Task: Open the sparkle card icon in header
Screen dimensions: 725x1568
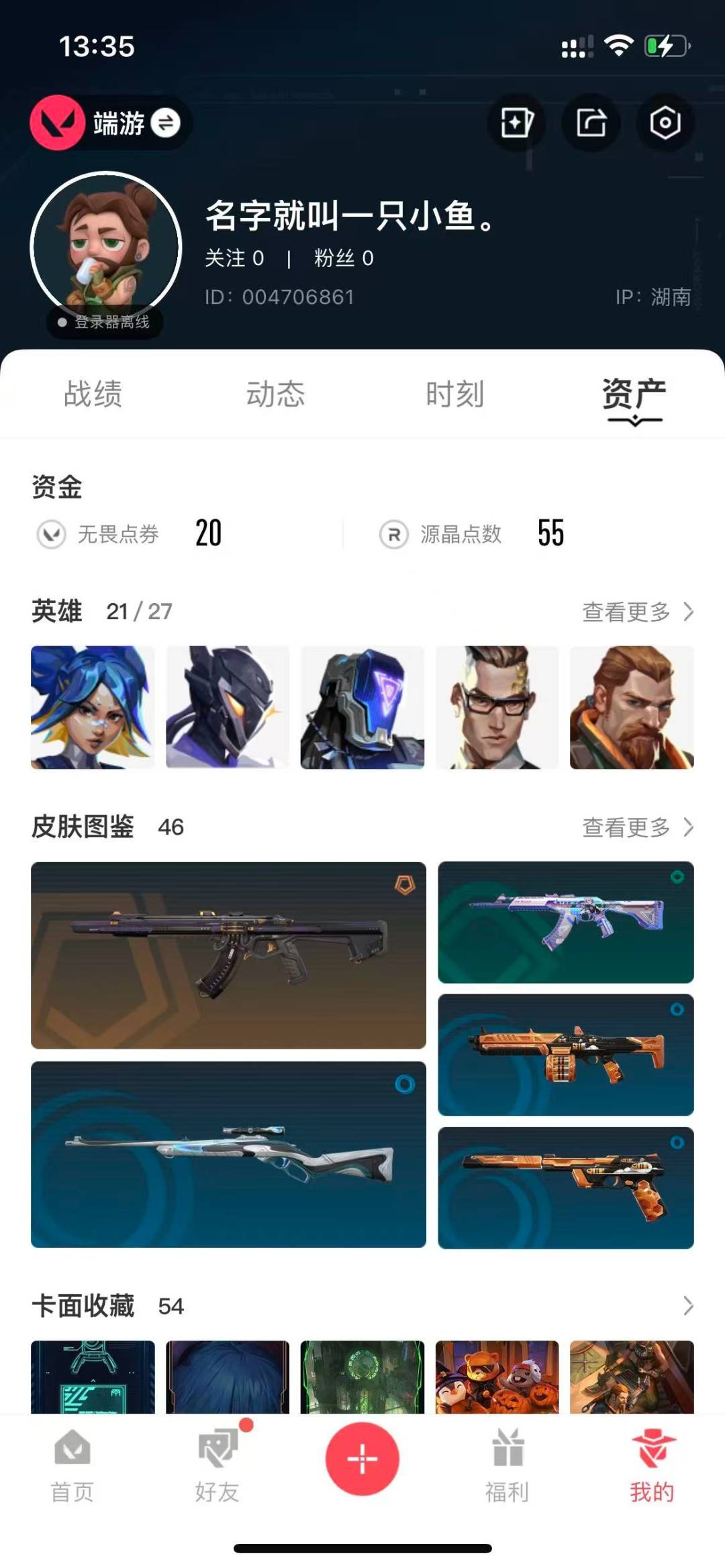Action: [516, 123]
